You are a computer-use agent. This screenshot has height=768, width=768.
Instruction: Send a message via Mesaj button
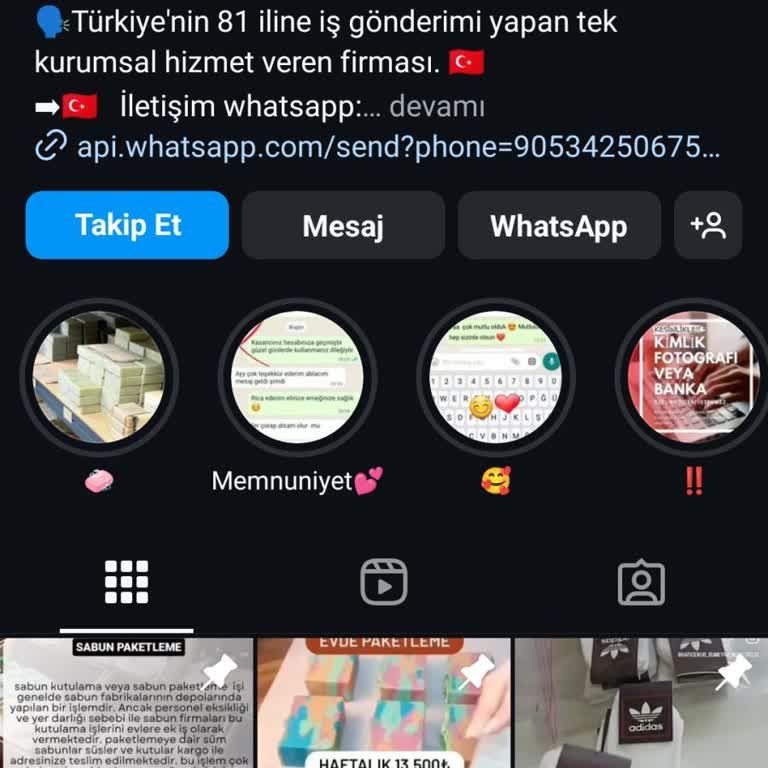click(343, 226)
